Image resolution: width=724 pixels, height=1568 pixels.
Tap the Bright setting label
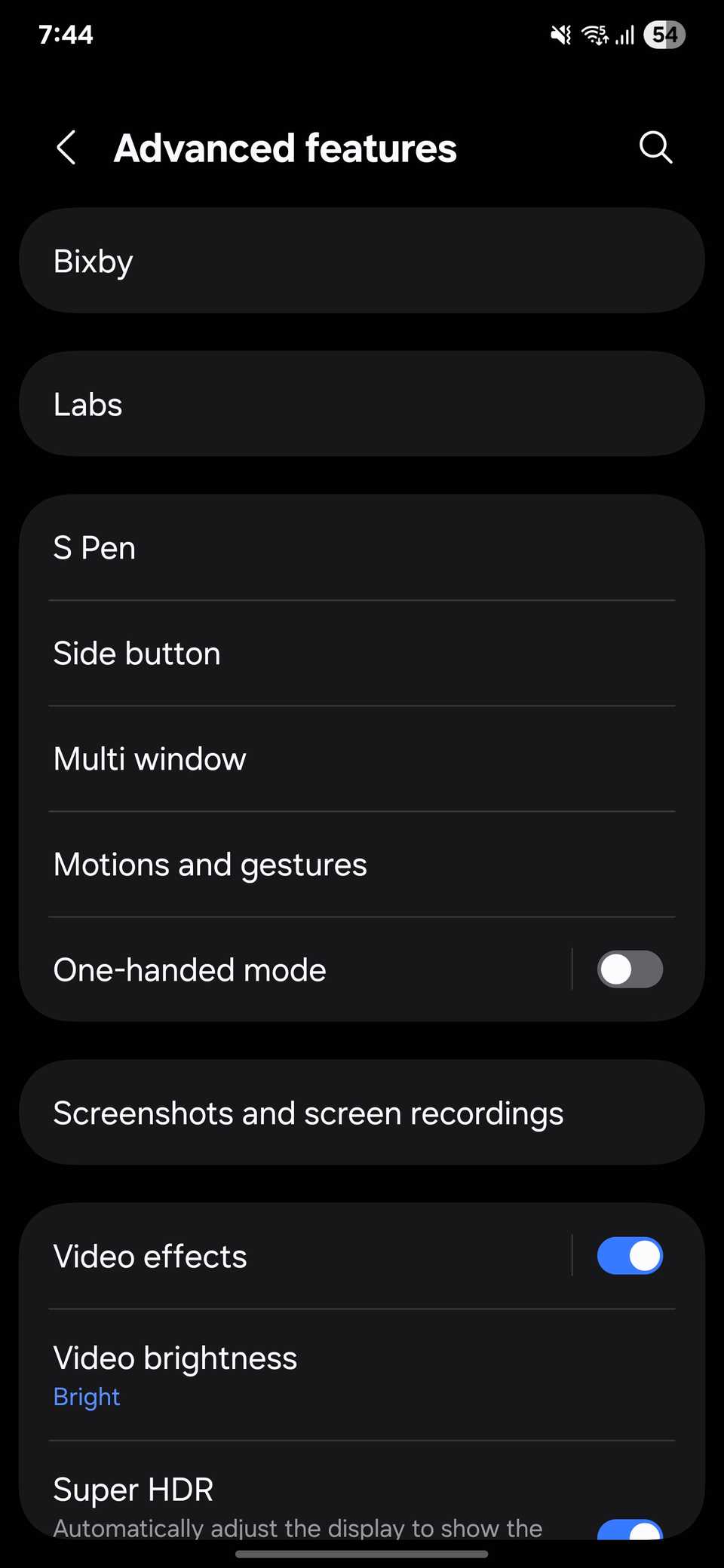[87, 1397]
